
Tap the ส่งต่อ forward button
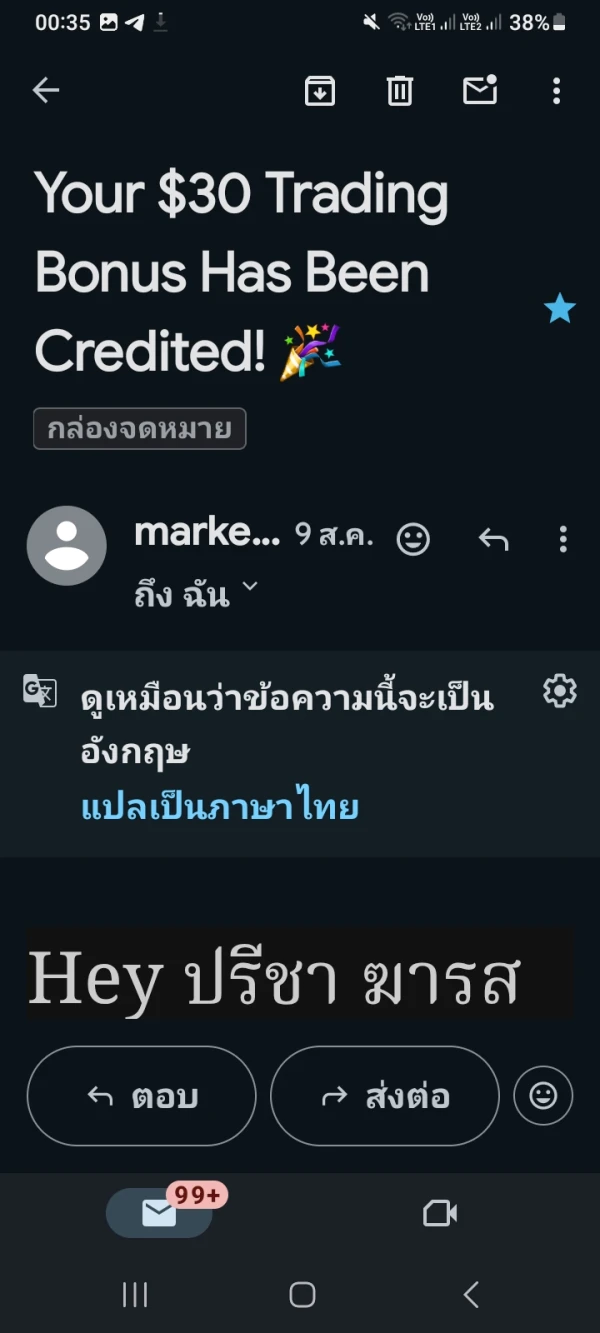385,1096
